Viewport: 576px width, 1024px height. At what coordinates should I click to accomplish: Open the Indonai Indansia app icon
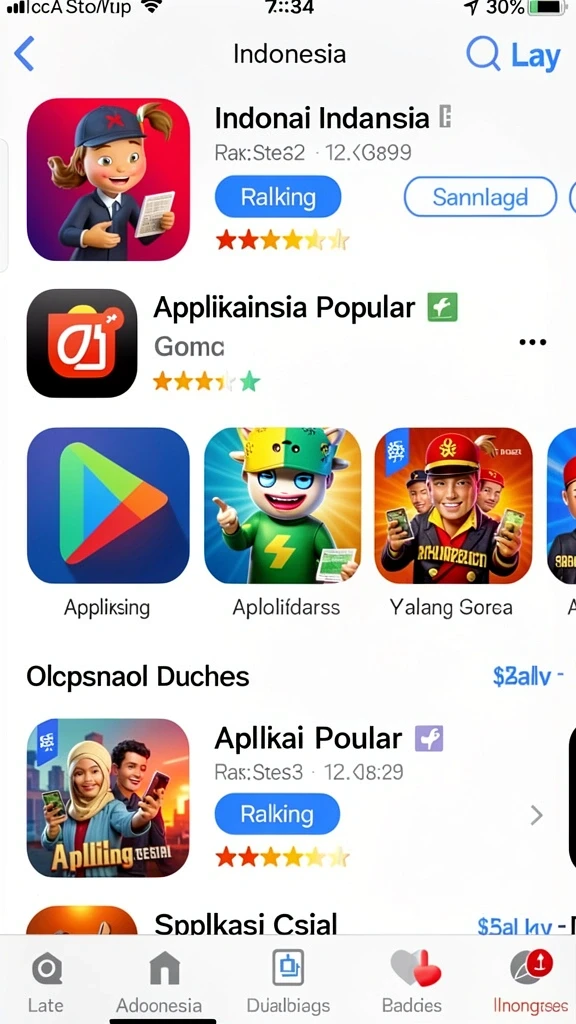click(x=108, y=180)
